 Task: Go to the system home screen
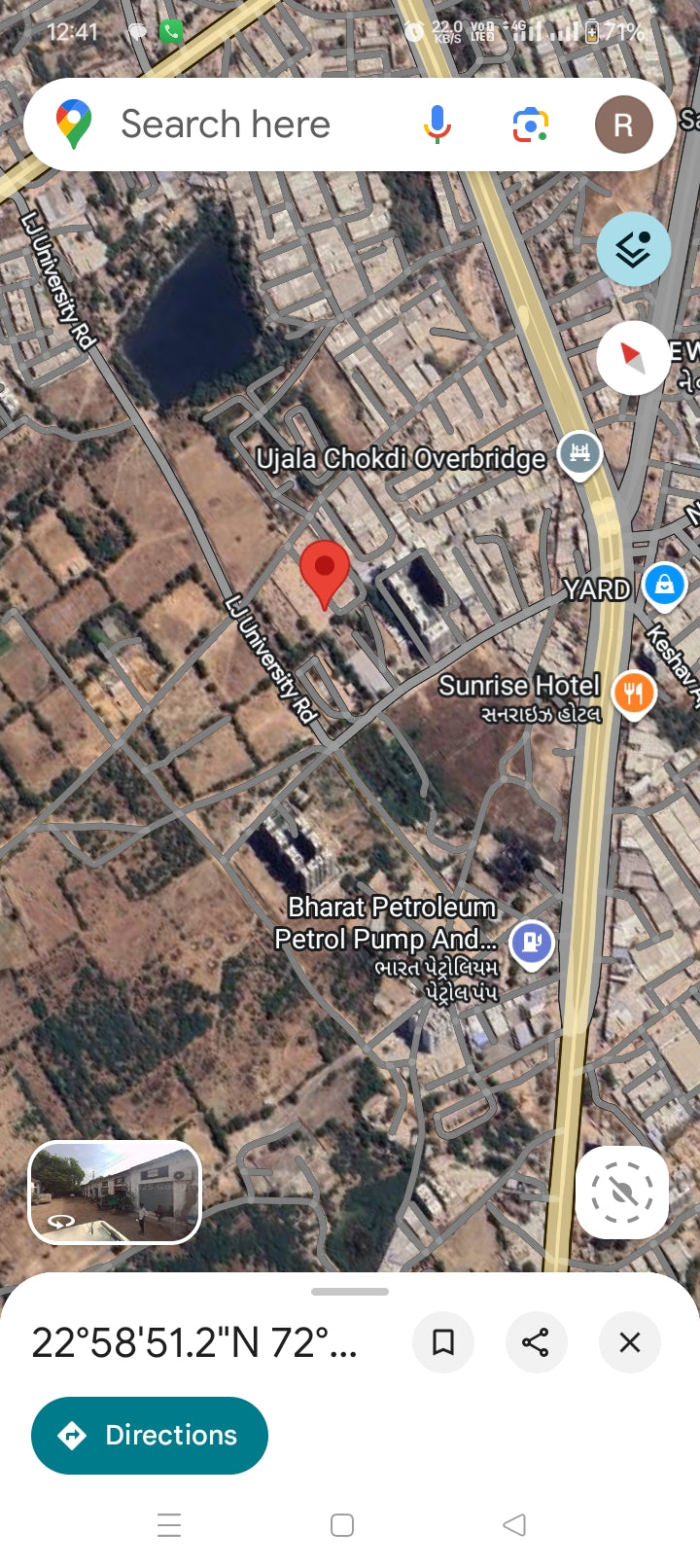point(341,1524)
